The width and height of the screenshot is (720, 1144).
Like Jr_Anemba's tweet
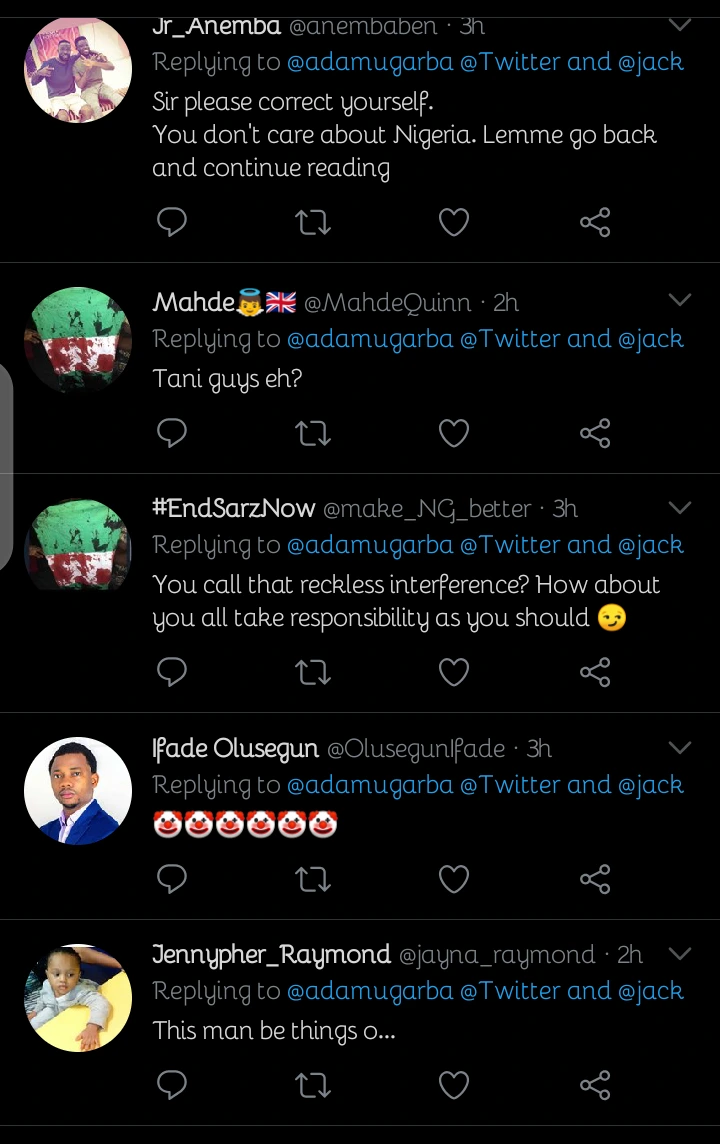click(x=454, y=222)
